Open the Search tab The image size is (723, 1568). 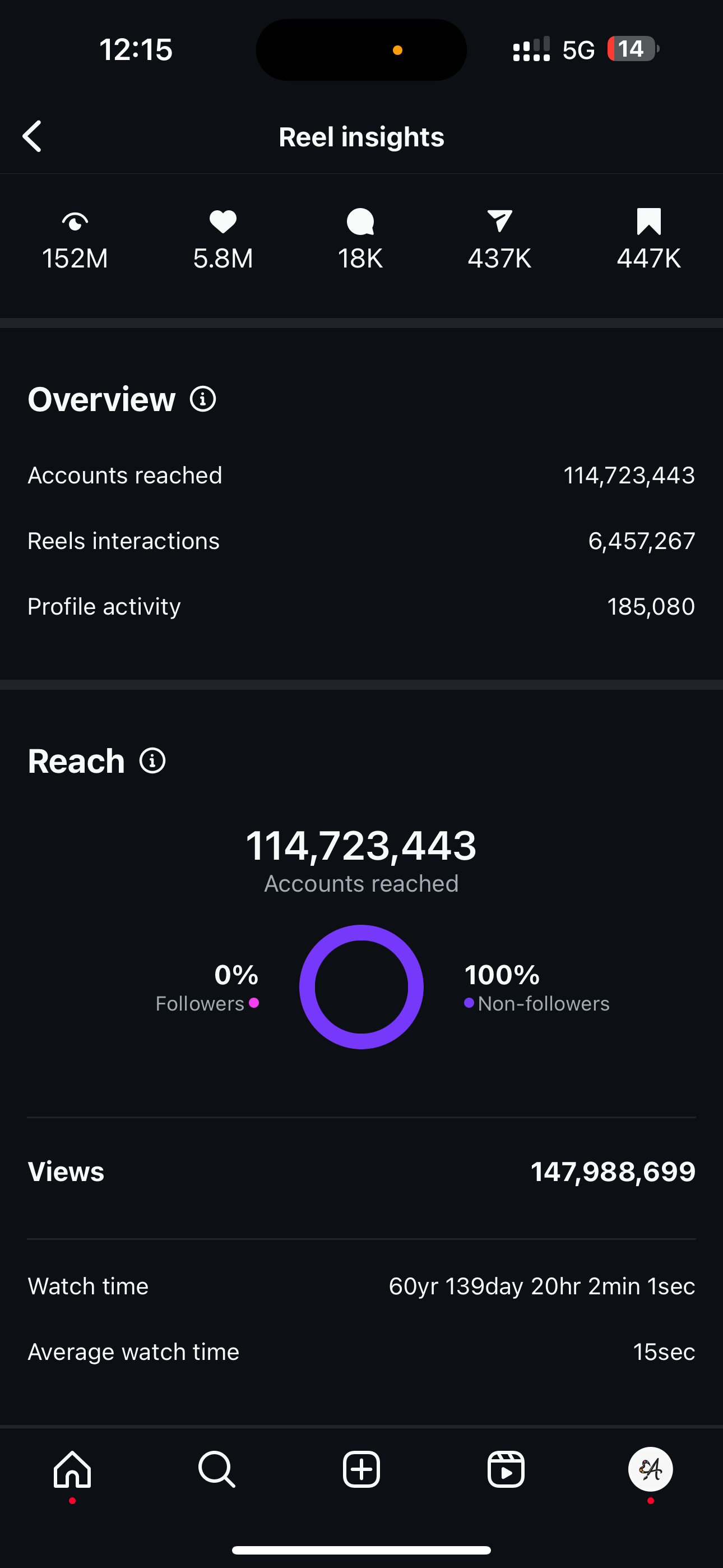(x=217, y=1469)
